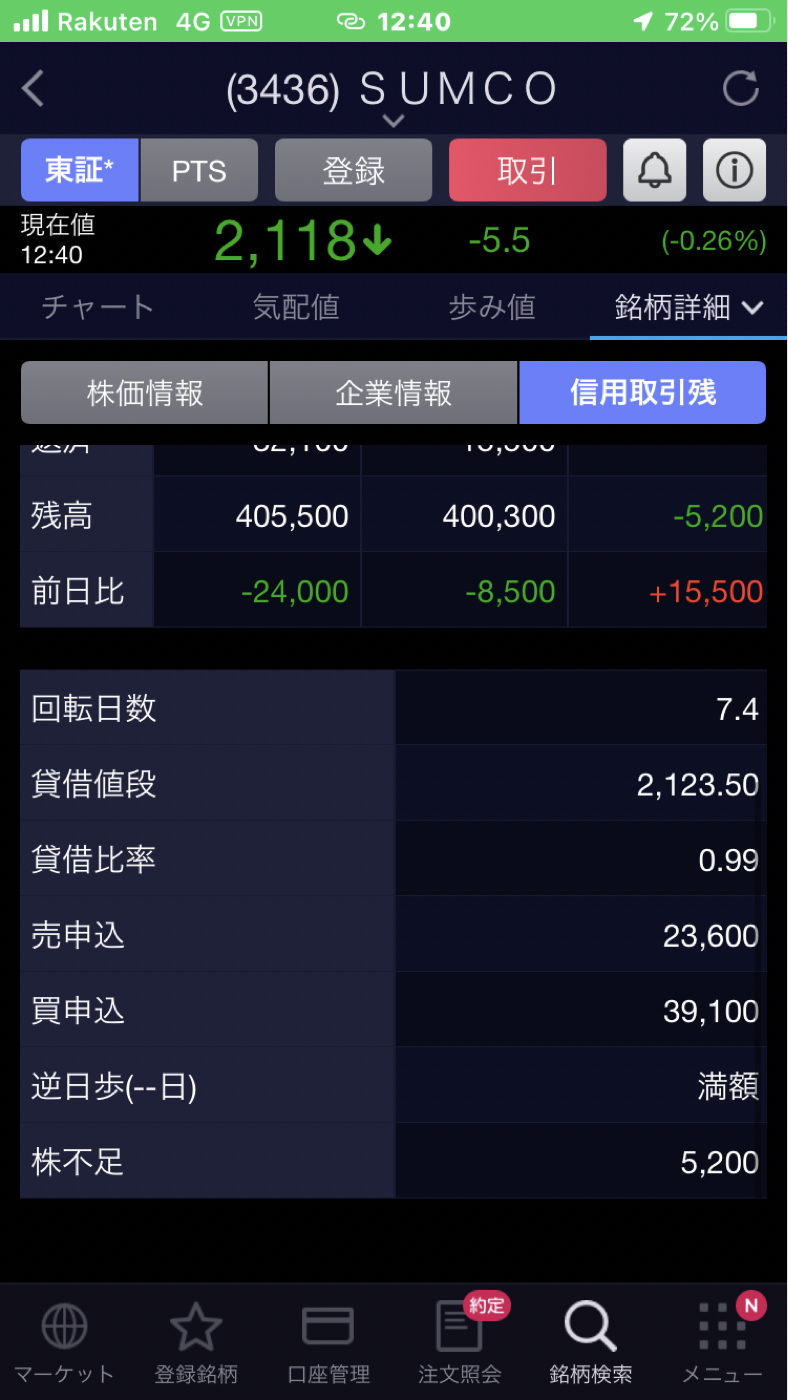
Task: Open 登録銘柄 in the bottom bar
Action: click(196, 1342)
